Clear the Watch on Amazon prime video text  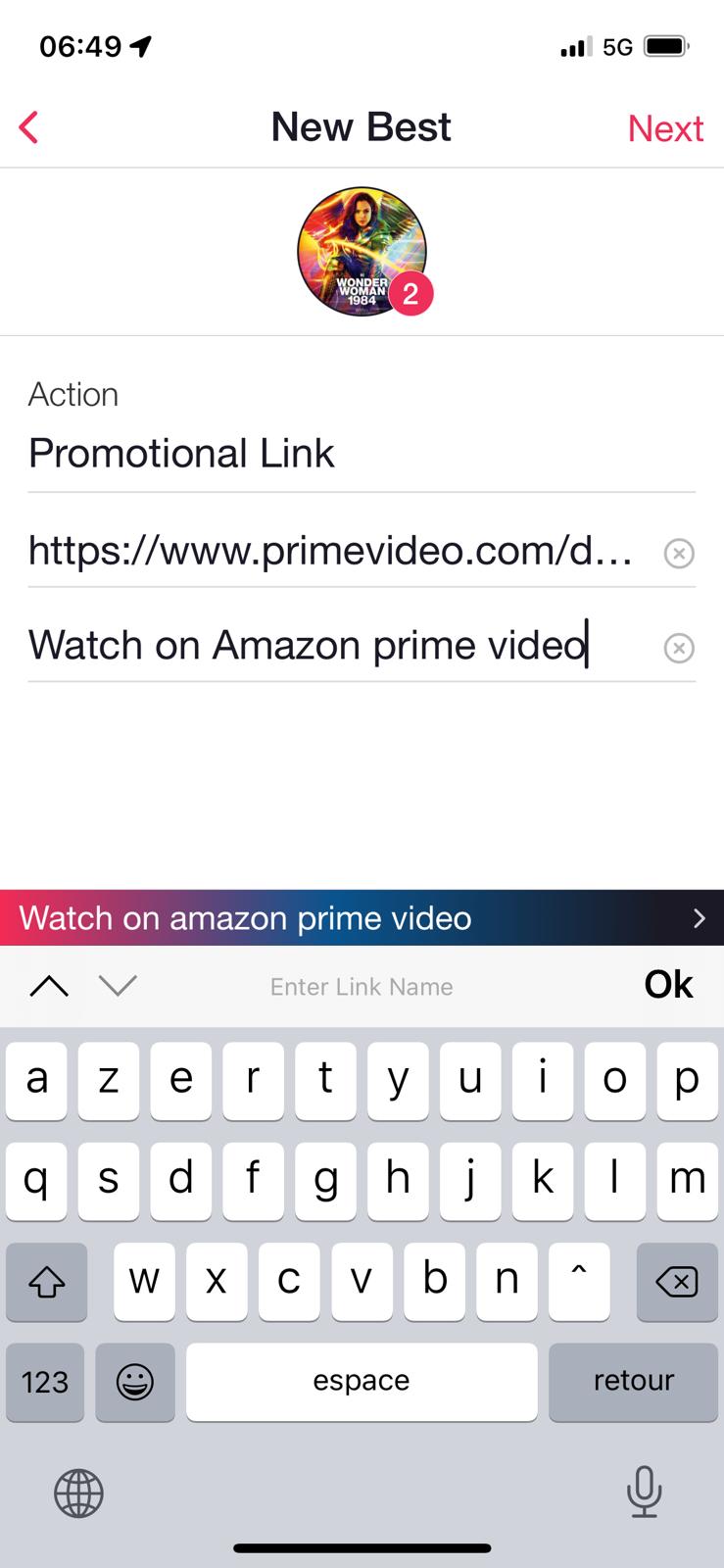679,648
